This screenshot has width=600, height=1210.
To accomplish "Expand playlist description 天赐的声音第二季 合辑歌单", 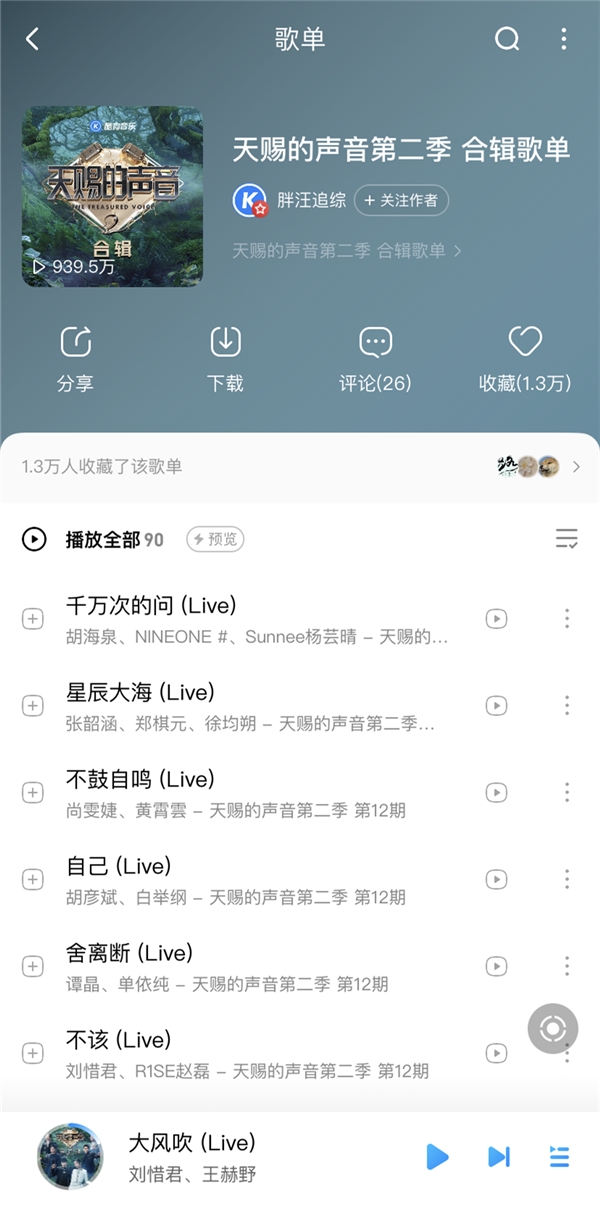I will tap(347, 250).
